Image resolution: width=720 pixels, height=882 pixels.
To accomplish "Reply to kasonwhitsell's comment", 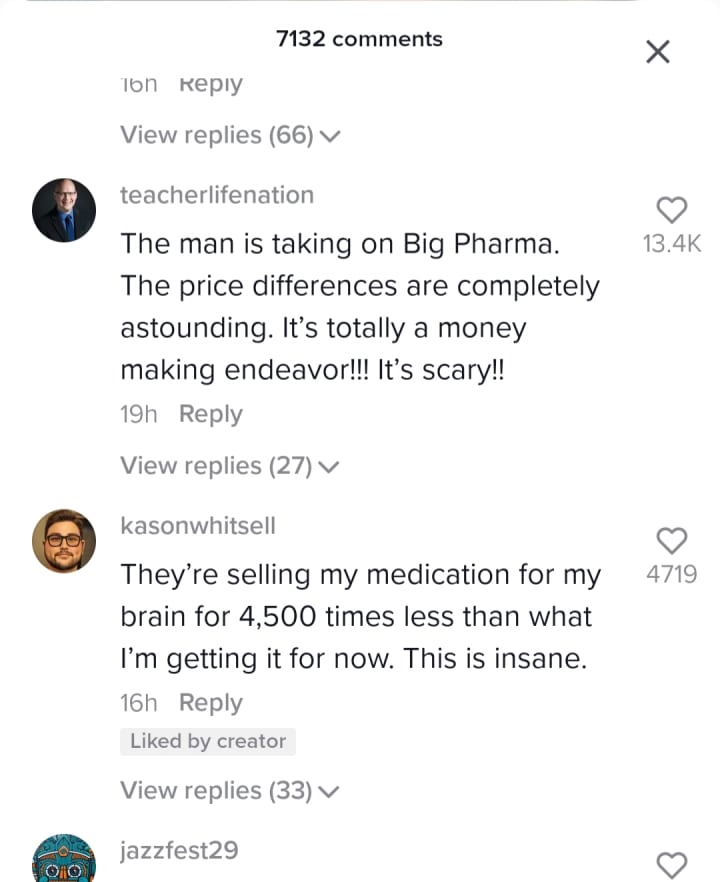I will click(210, 703).
